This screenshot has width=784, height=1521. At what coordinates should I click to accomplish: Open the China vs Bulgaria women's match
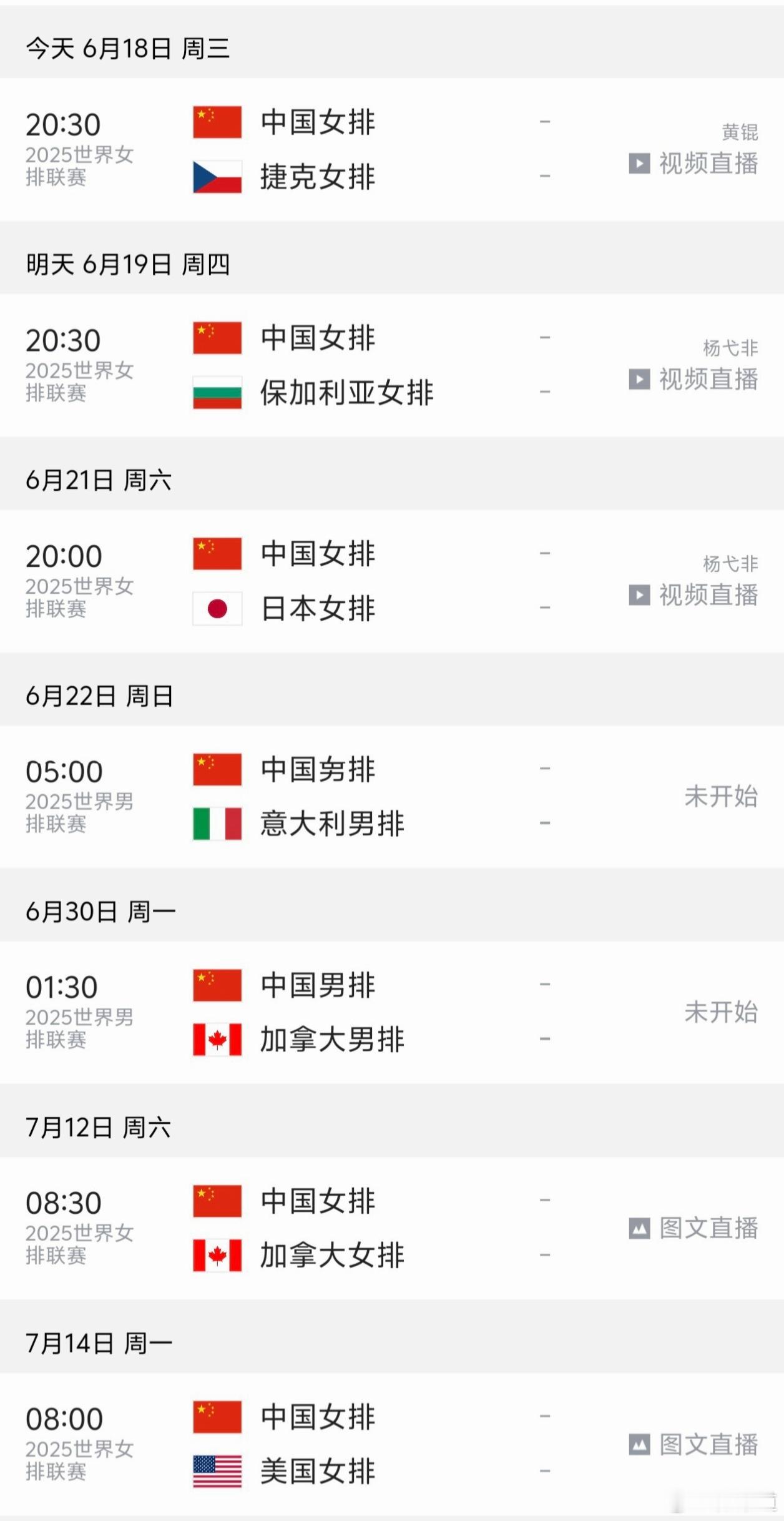coord(392,365)
